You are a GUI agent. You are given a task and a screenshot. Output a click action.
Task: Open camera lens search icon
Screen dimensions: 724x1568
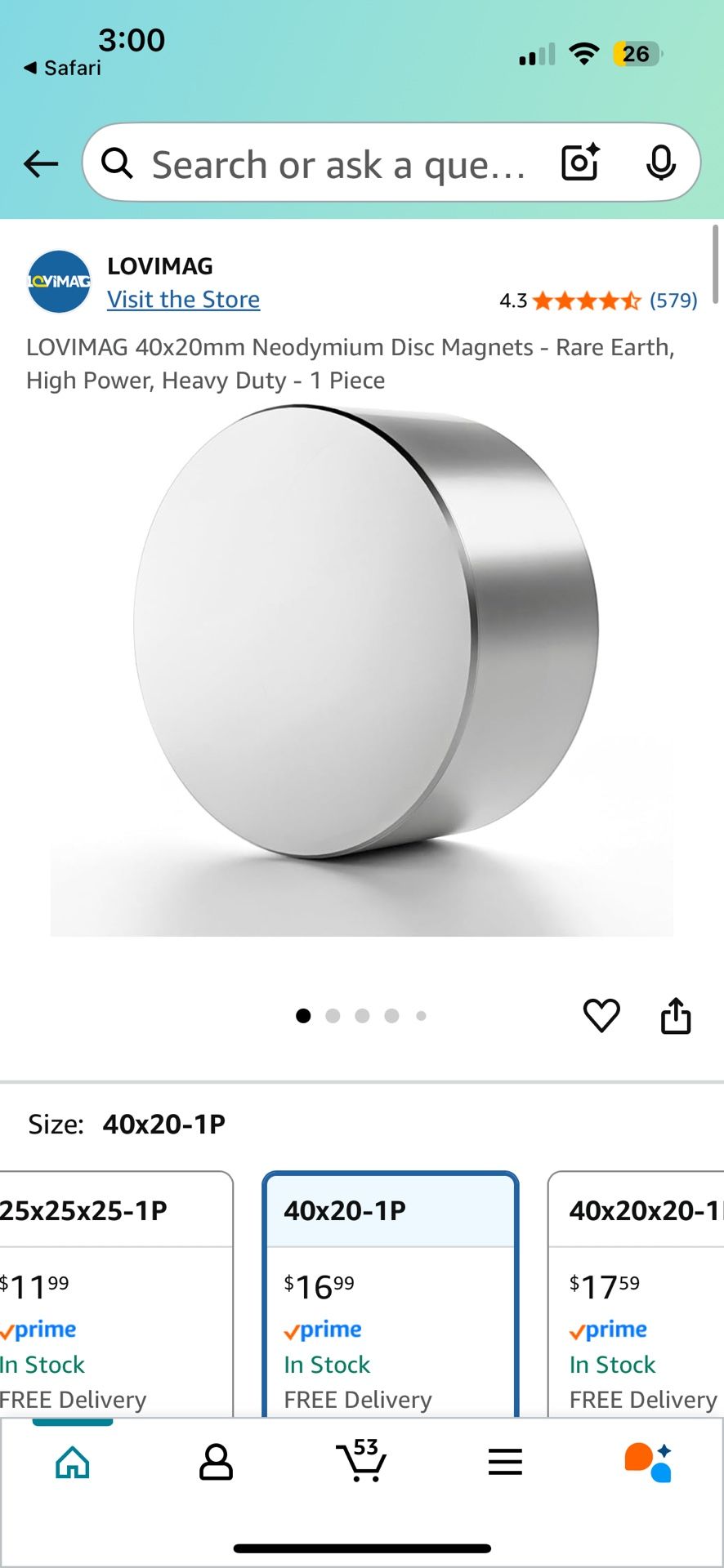[x=581, y=163]
